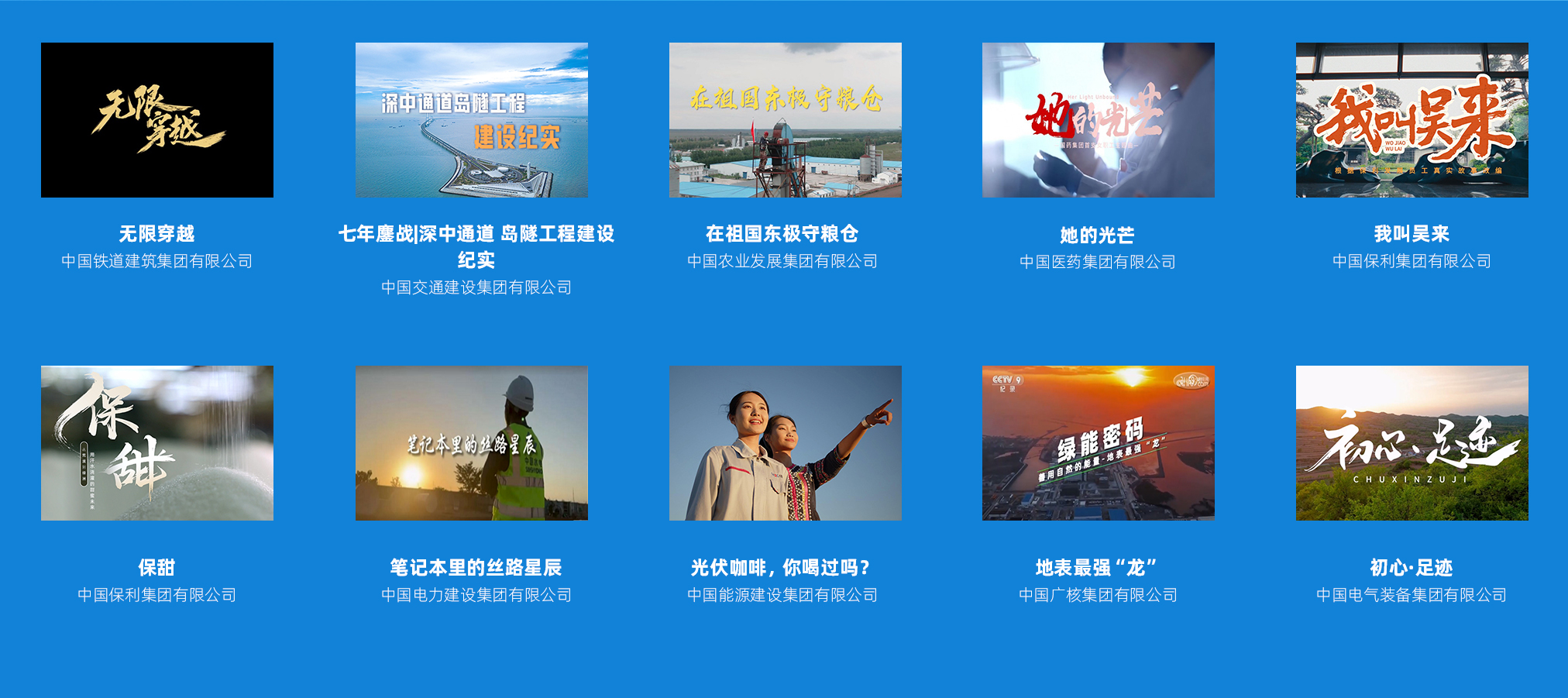This screenshot has height=698, width=1568.
Task: Open the 地表最强“龙” video
Action: [x=1098, y=442]
